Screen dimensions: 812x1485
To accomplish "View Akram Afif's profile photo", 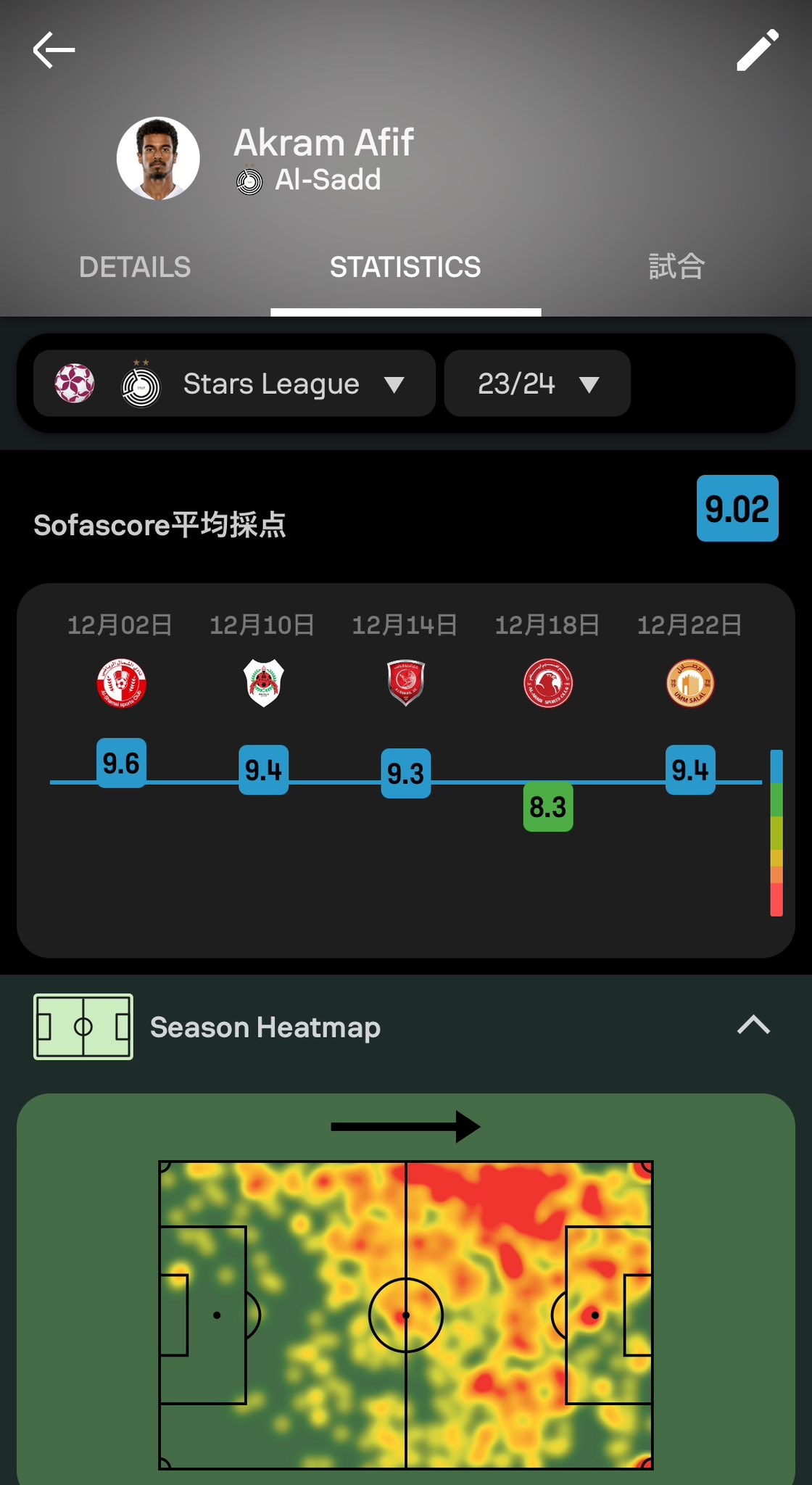I will click(x=158, y=158).
